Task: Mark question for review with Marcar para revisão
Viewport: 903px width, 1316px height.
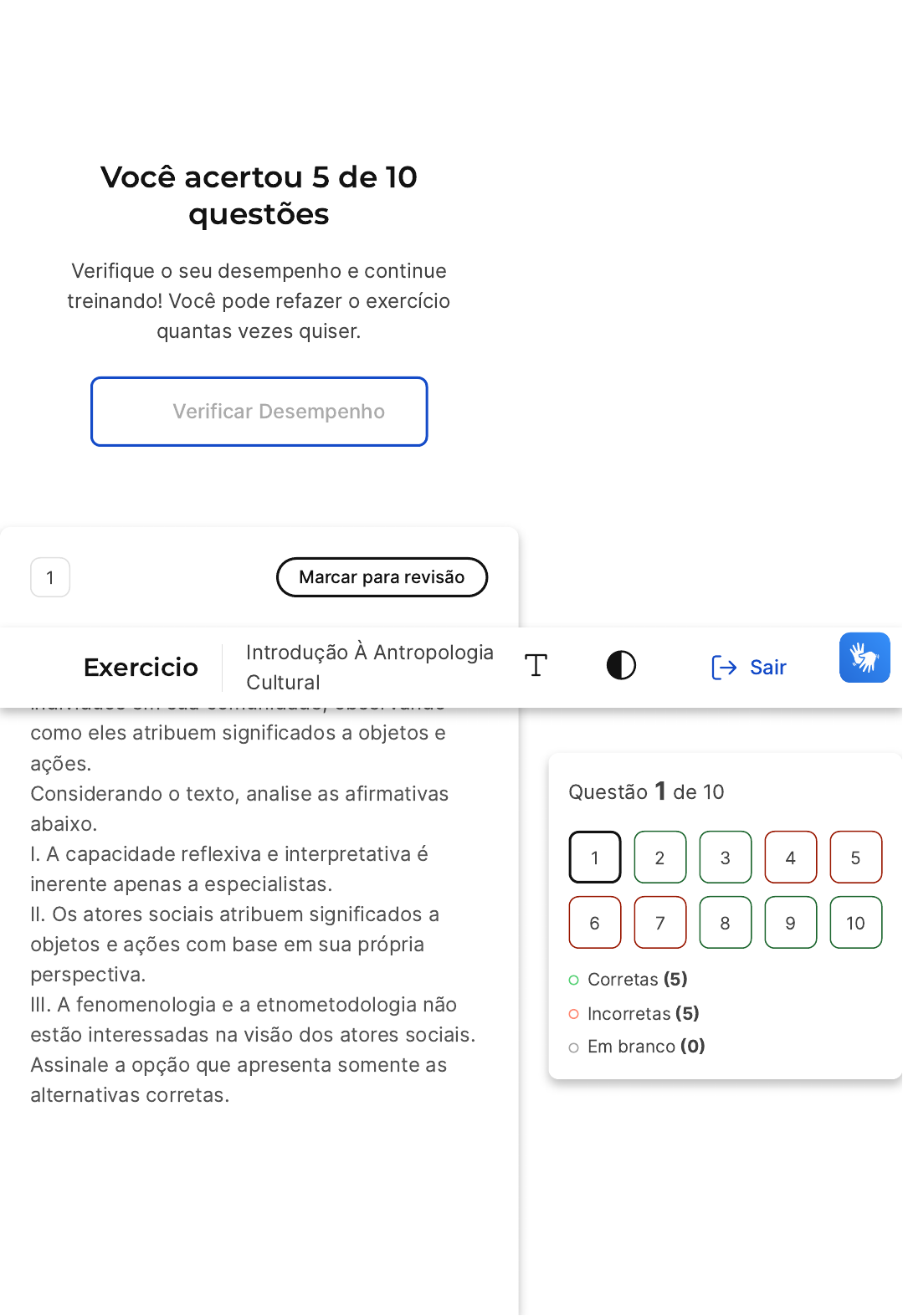Action: pos(382,577)
